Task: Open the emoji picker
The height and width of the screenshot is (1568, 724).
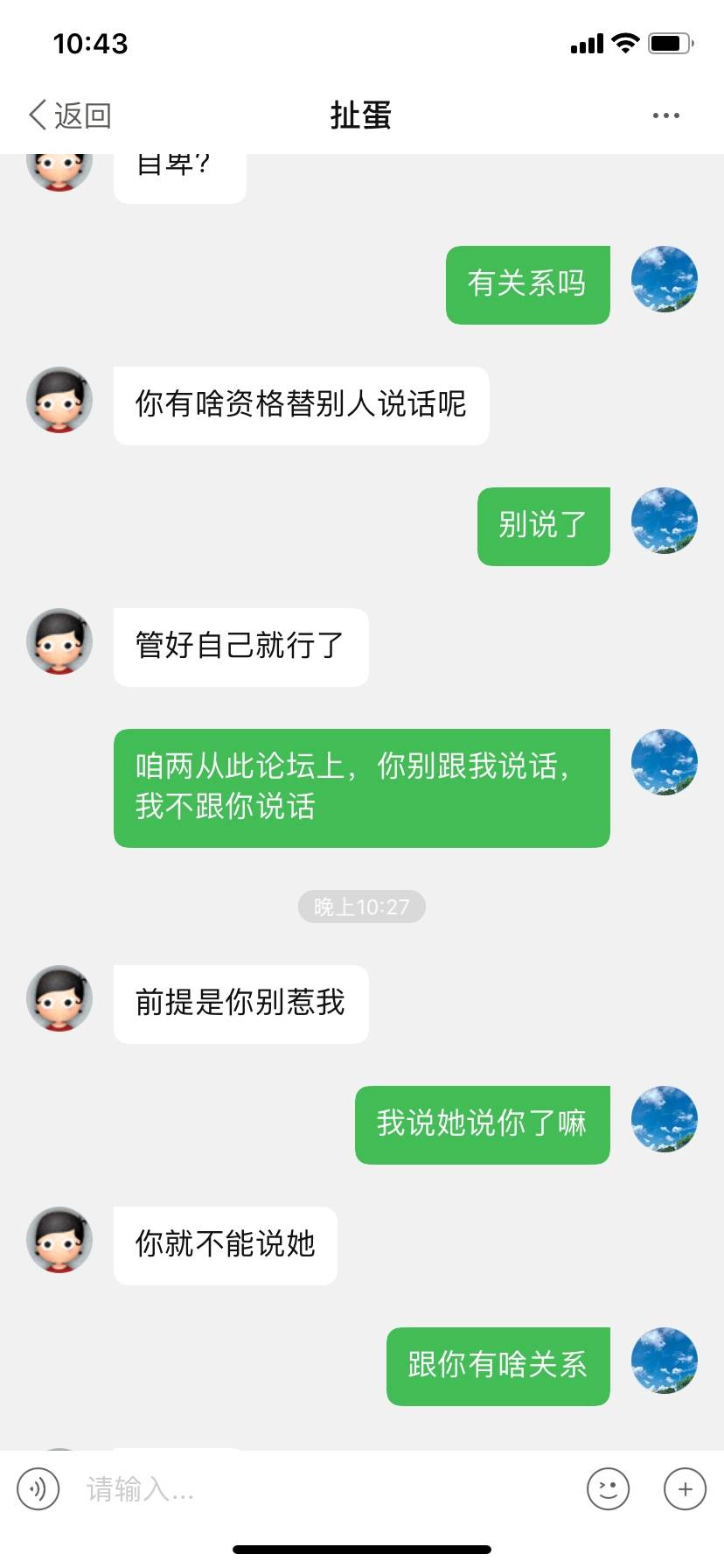Action: click(x=608, y=1488)
